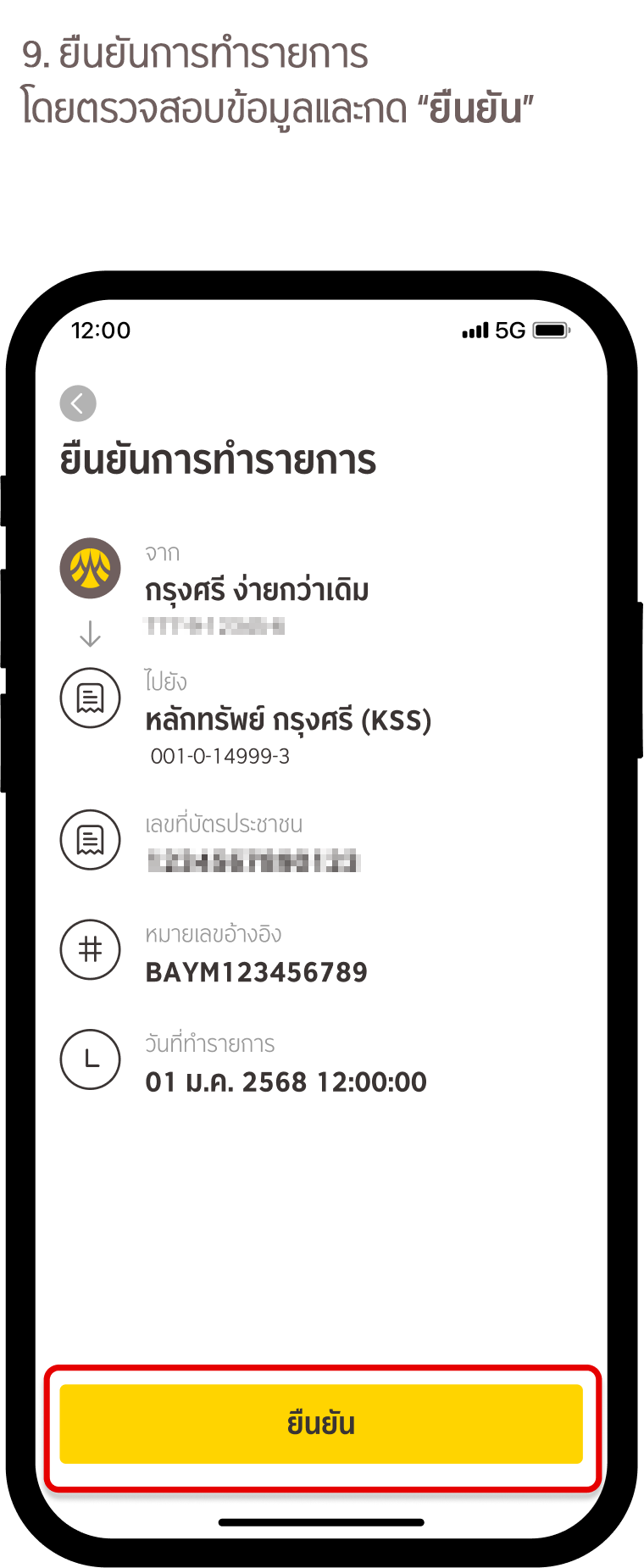Click the document icon beside เลขที่บัตรประชาชน

coord(90,840)
